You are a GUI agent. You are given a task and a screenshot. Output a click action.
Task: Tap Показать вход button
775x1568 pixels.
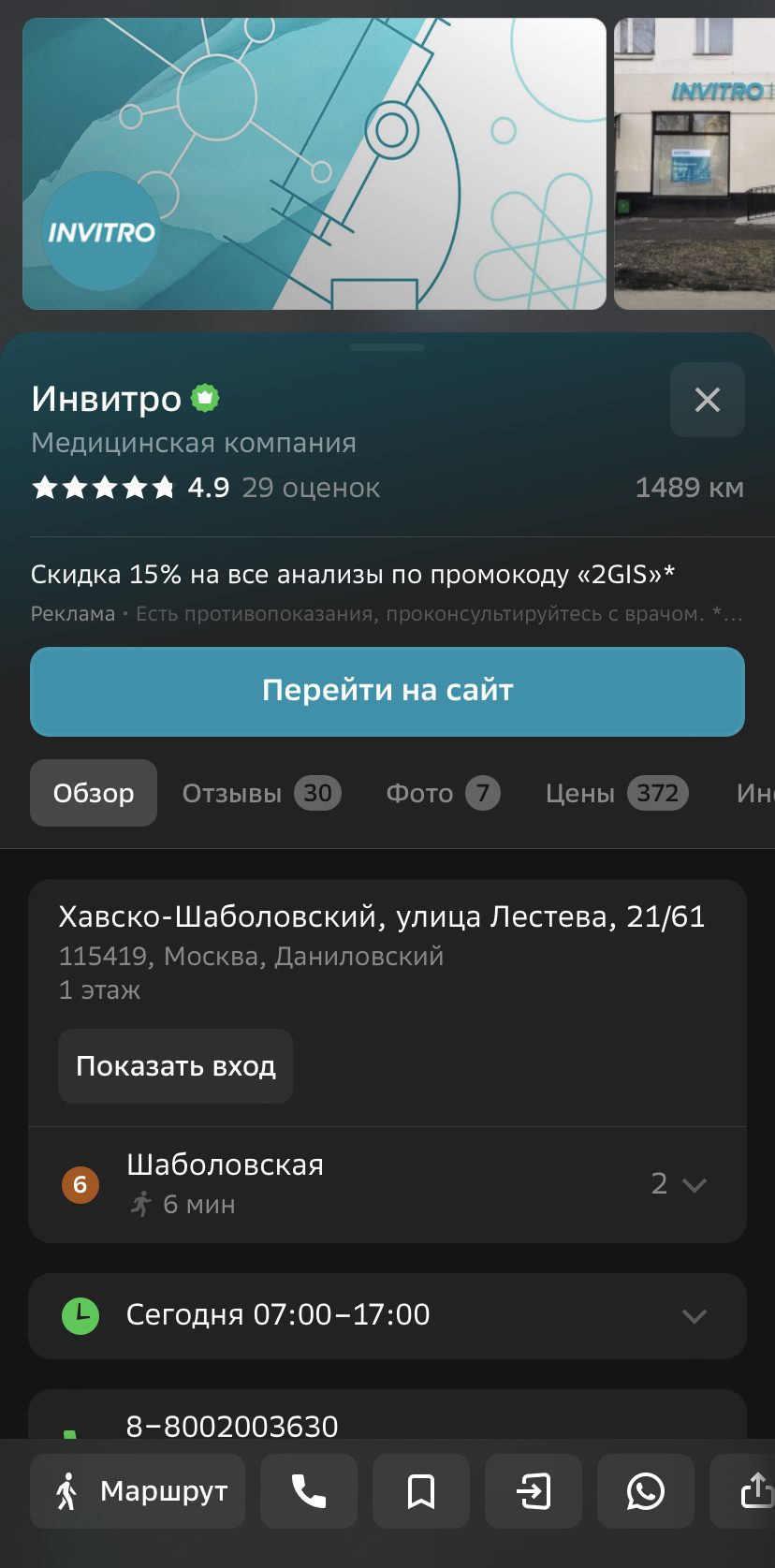[x=176, y=1066]
